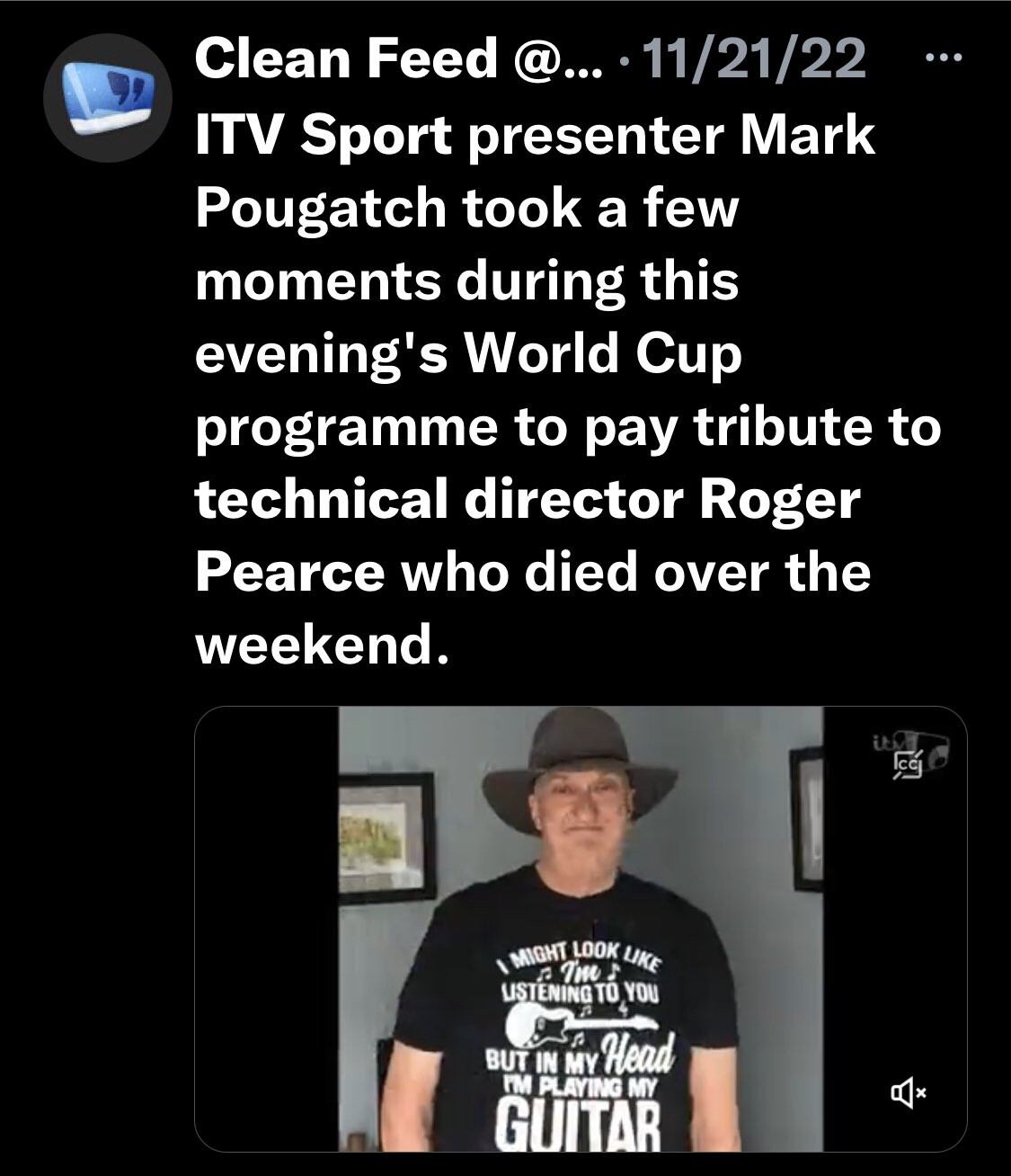Open Clean Feed's profile picture

click(108, 98)
